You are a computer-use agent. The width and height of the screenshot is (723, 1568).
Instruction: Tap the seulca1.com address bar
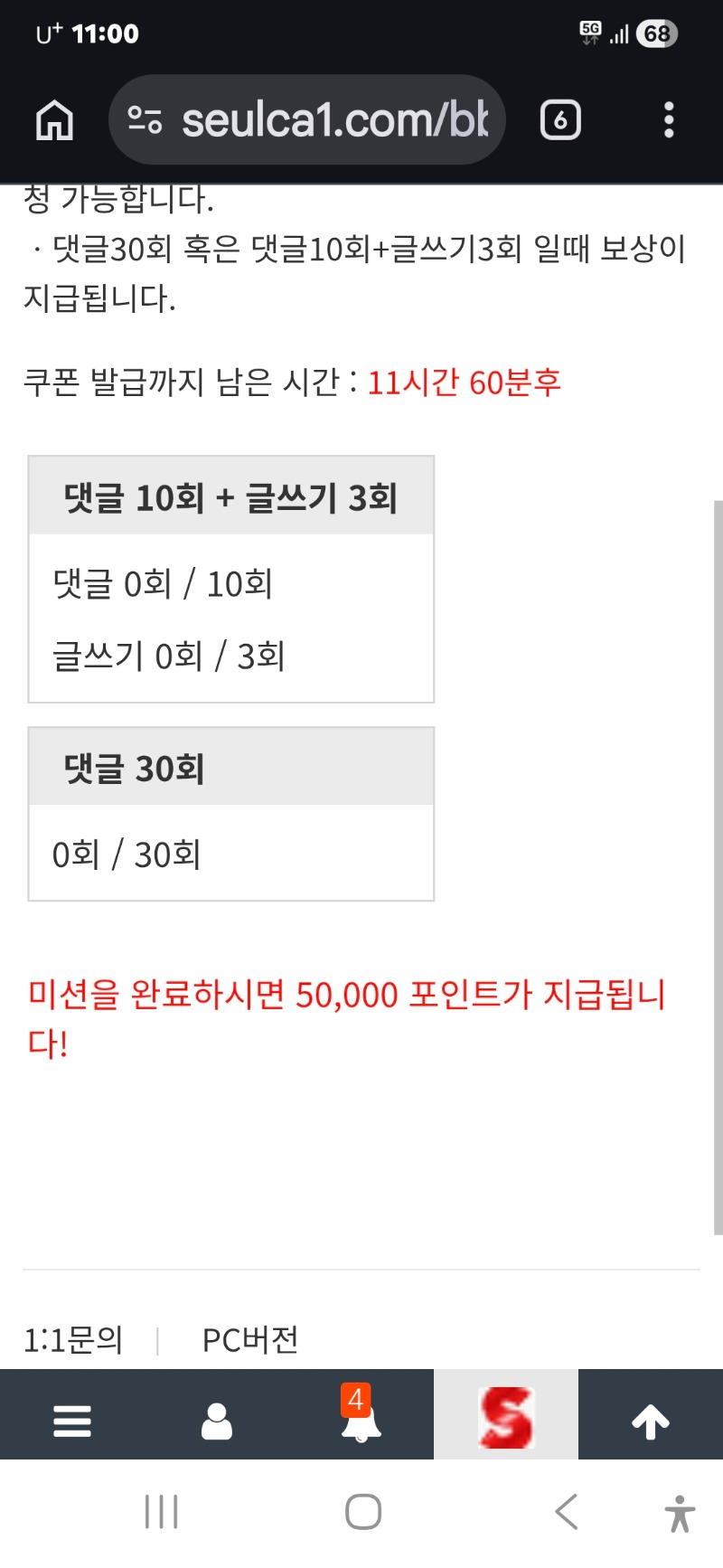[x=307, y=120]
